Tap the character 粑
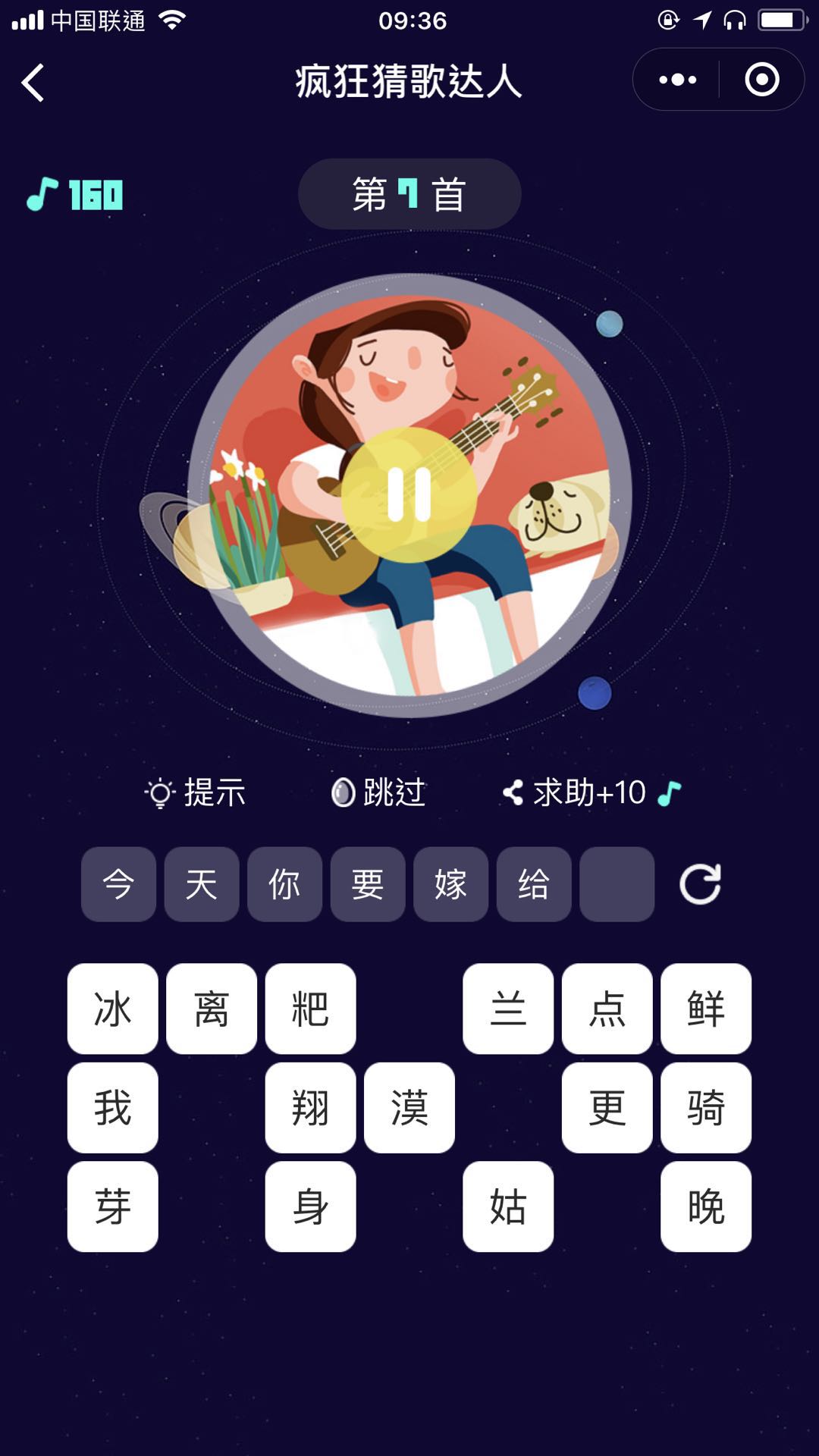819x1456 pixels. (310, 1009)
